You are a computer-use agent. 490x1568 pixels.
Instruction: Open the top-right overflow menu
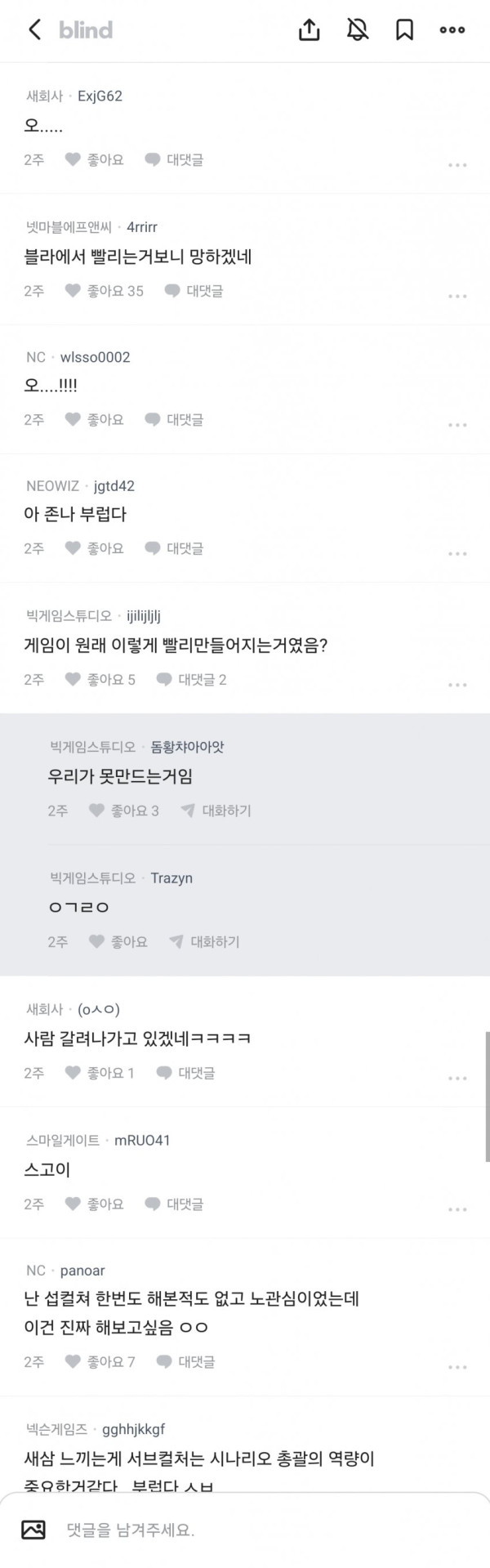coord(452,30)
